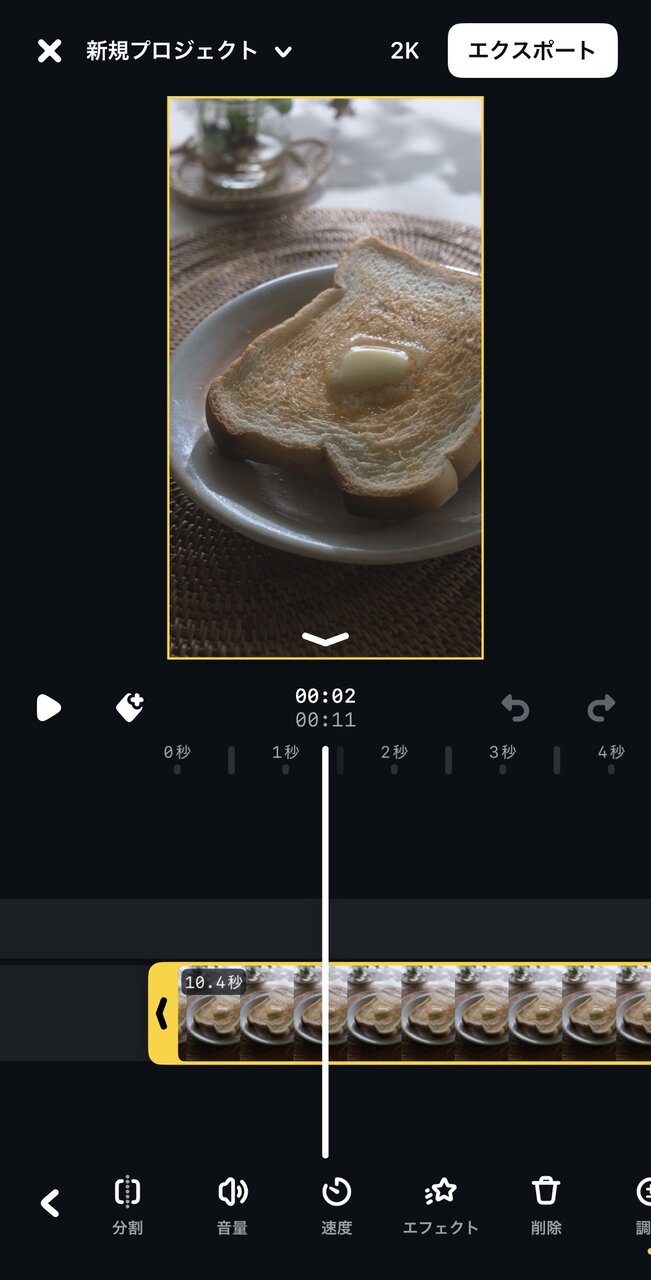Open the 新規プロジェクト name dropdown

point(188,51)
